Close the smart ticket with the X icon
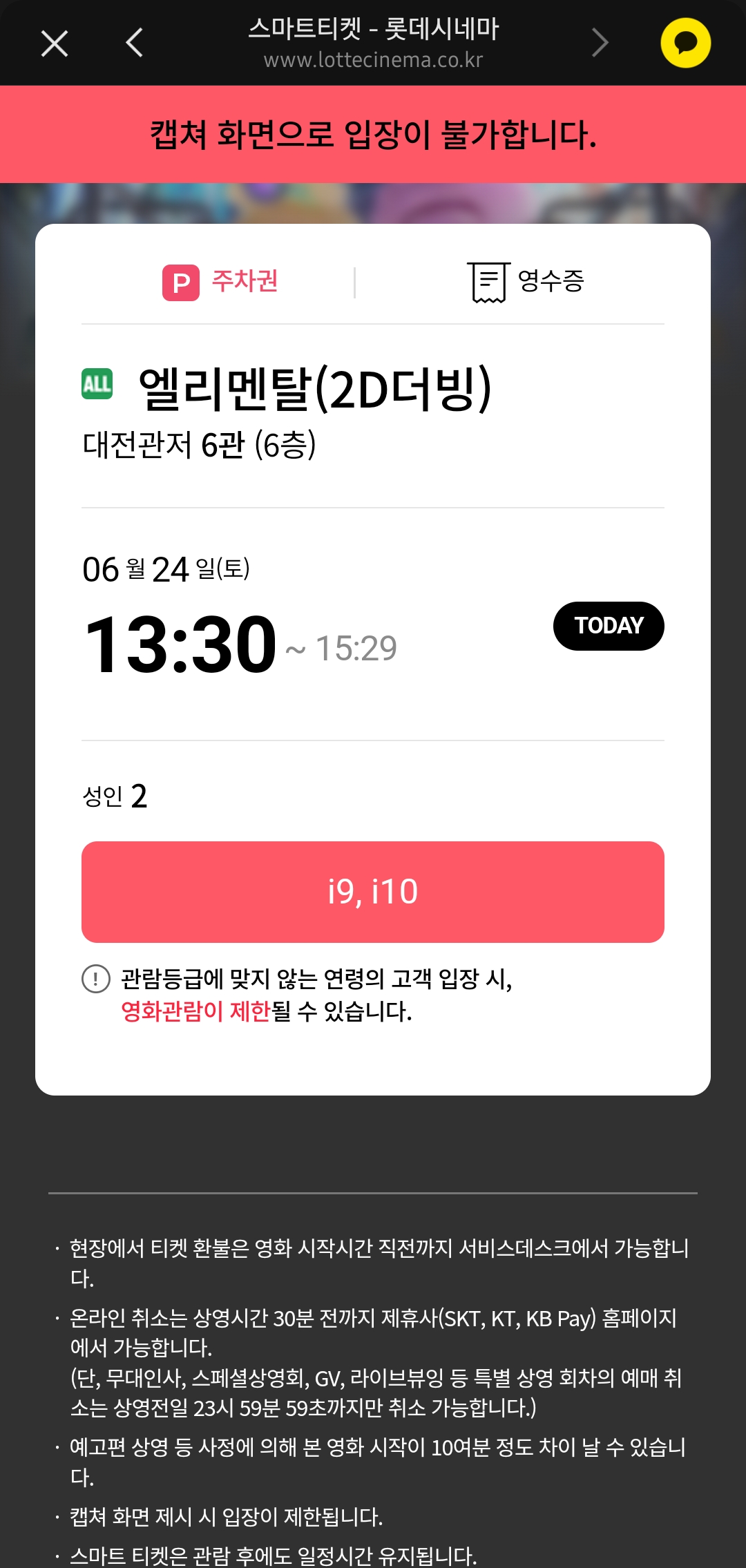746x1568 pixels. click(54, 43)
